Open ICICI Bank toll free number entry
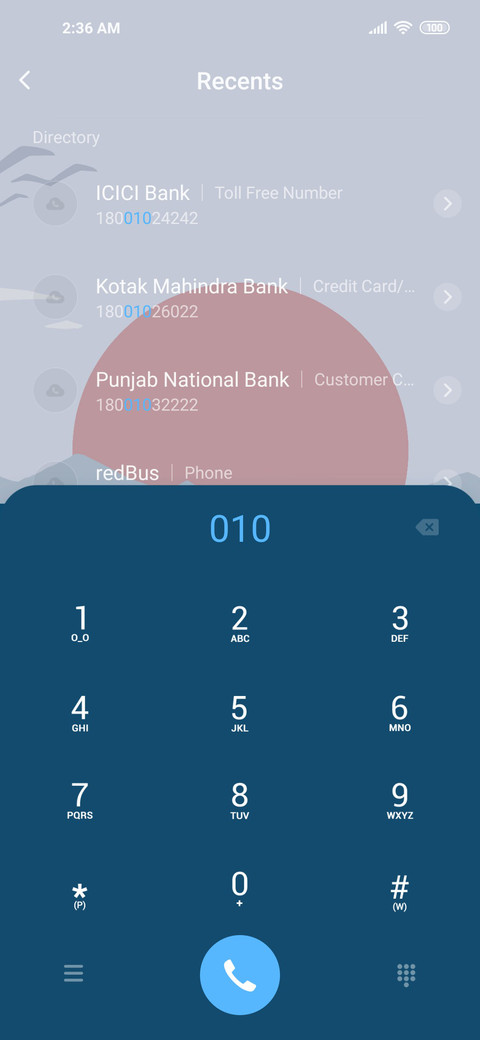480x1040 pixels. (240, 204)
